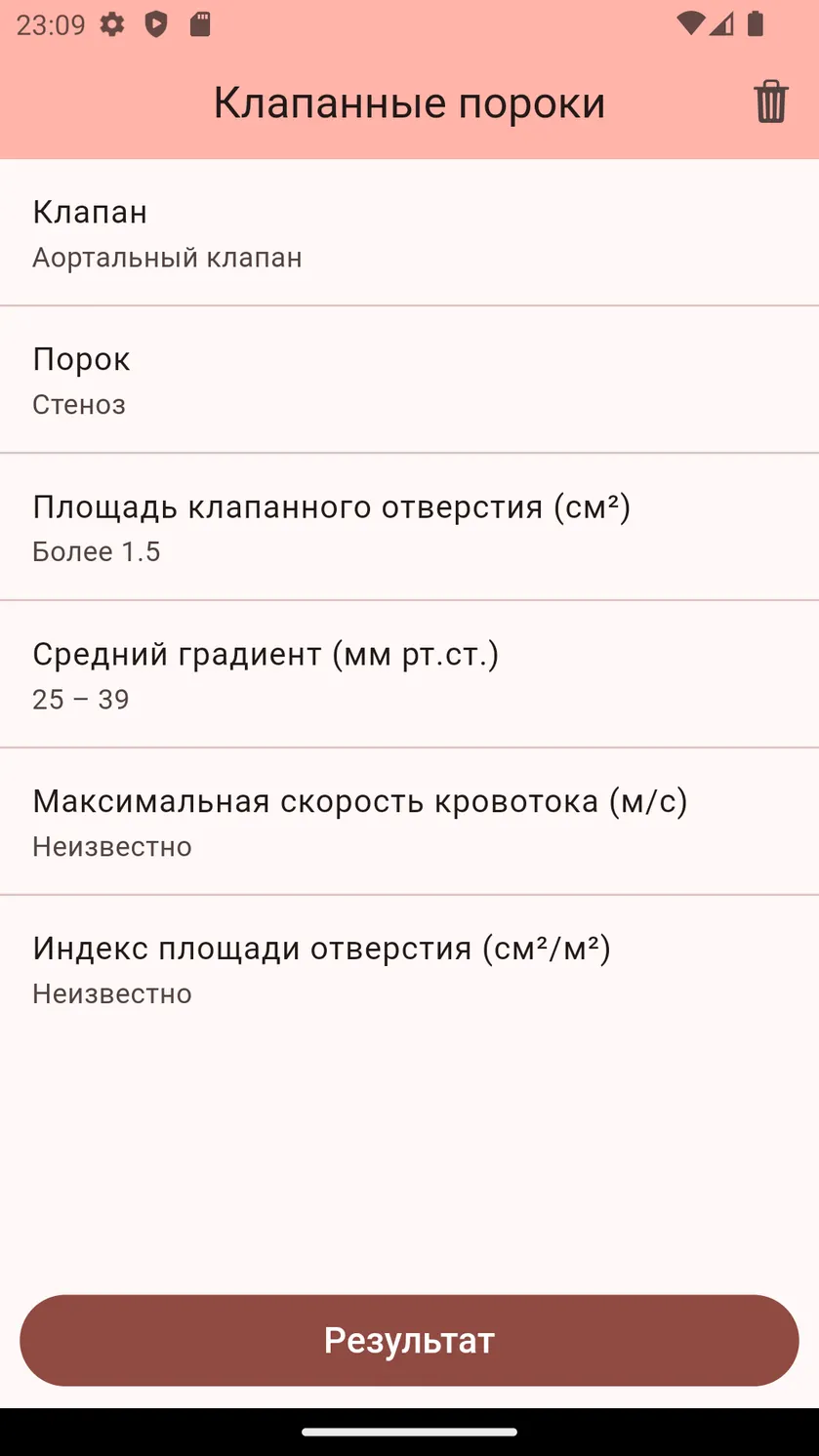The width and height of the screenshot is (819, 1456).
Task: Tap the trash icon to clear inputs
Action: [770, 101]
